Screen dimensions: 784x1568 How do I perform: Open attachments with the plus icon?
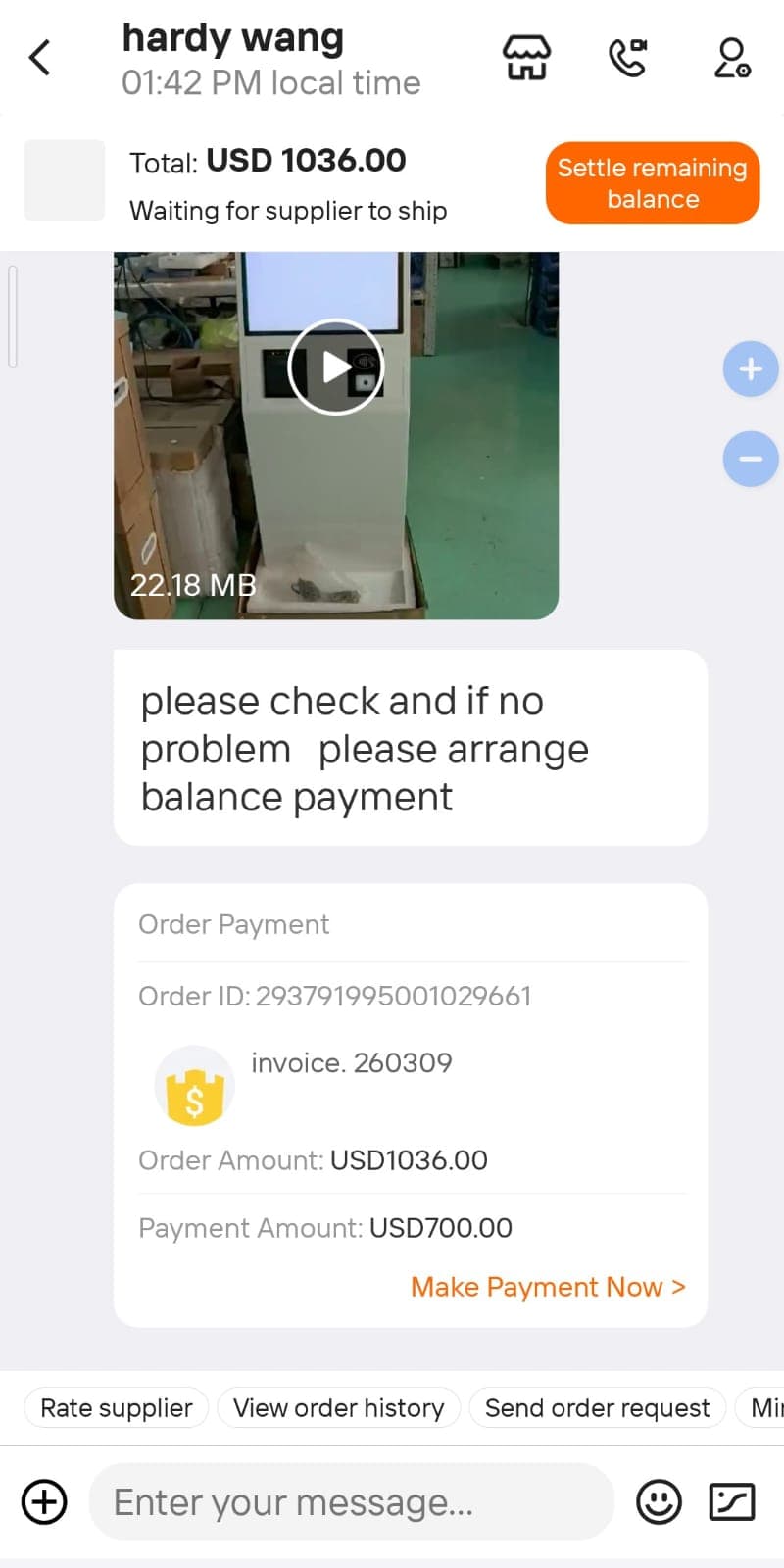(x=44, y=1502)
